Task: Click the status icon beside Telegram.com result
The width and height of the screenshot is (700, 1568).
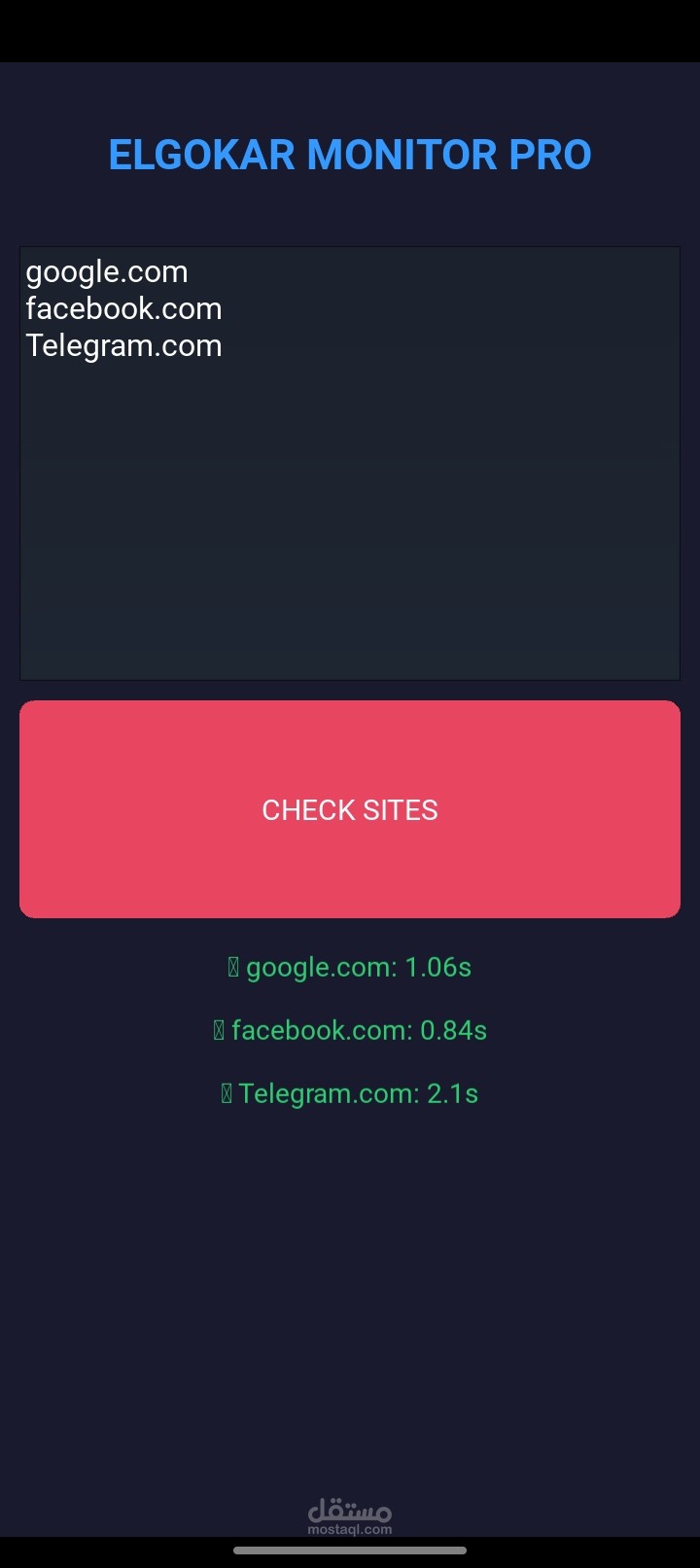Action: pos(227,1093)
